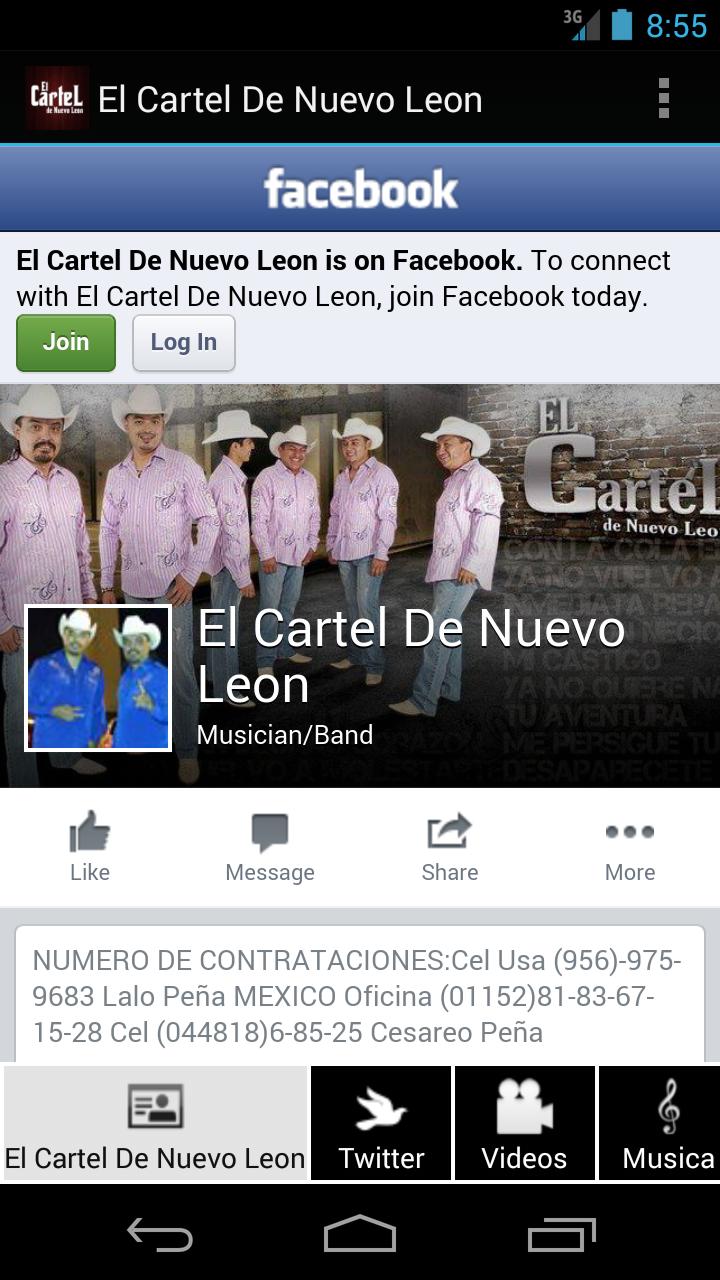The height and width of the screenshot is (1280, 720).
Task: Open the Message speech bubble icon
Action: tap(269, 832)
